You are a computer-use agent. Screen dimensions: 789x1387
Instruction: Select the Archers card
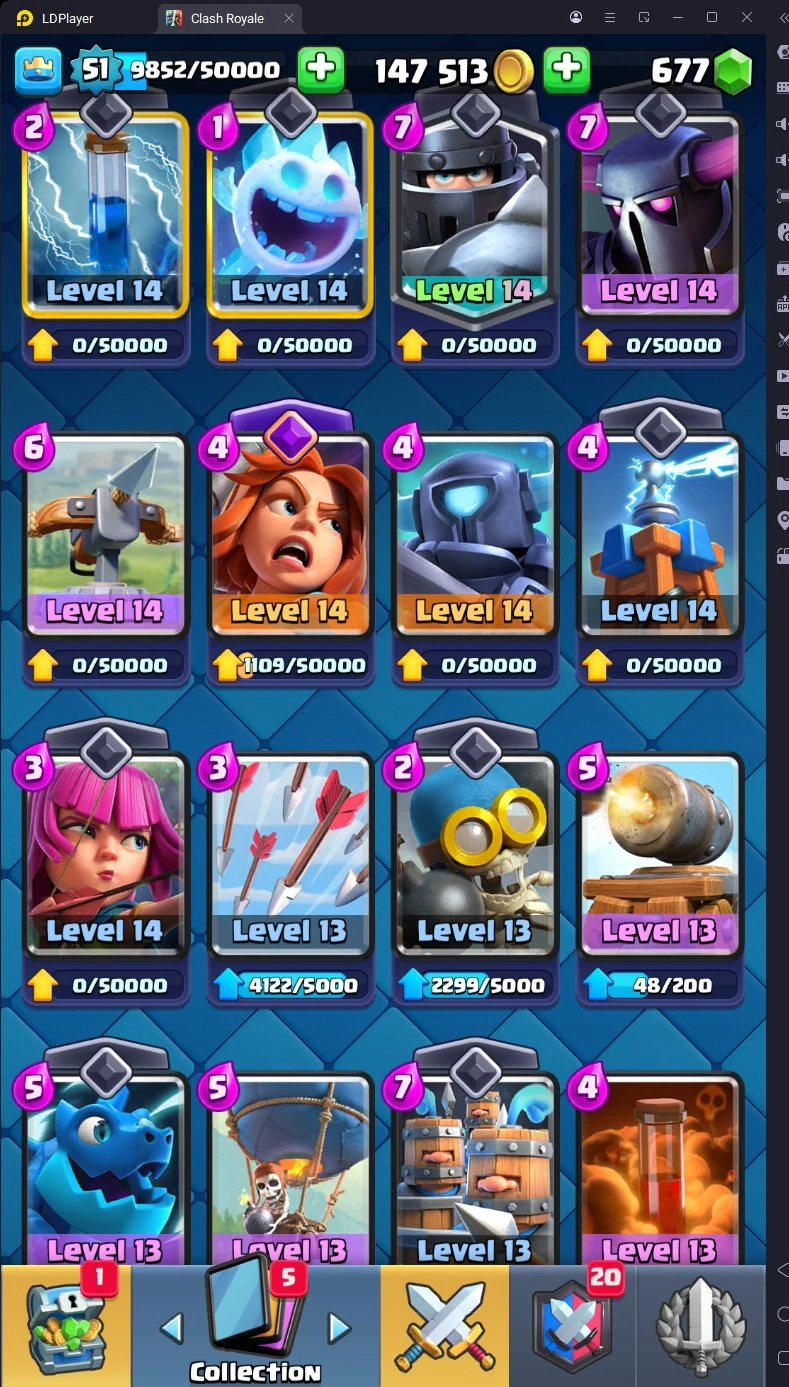pyautogui.click(x=105, y=855)
